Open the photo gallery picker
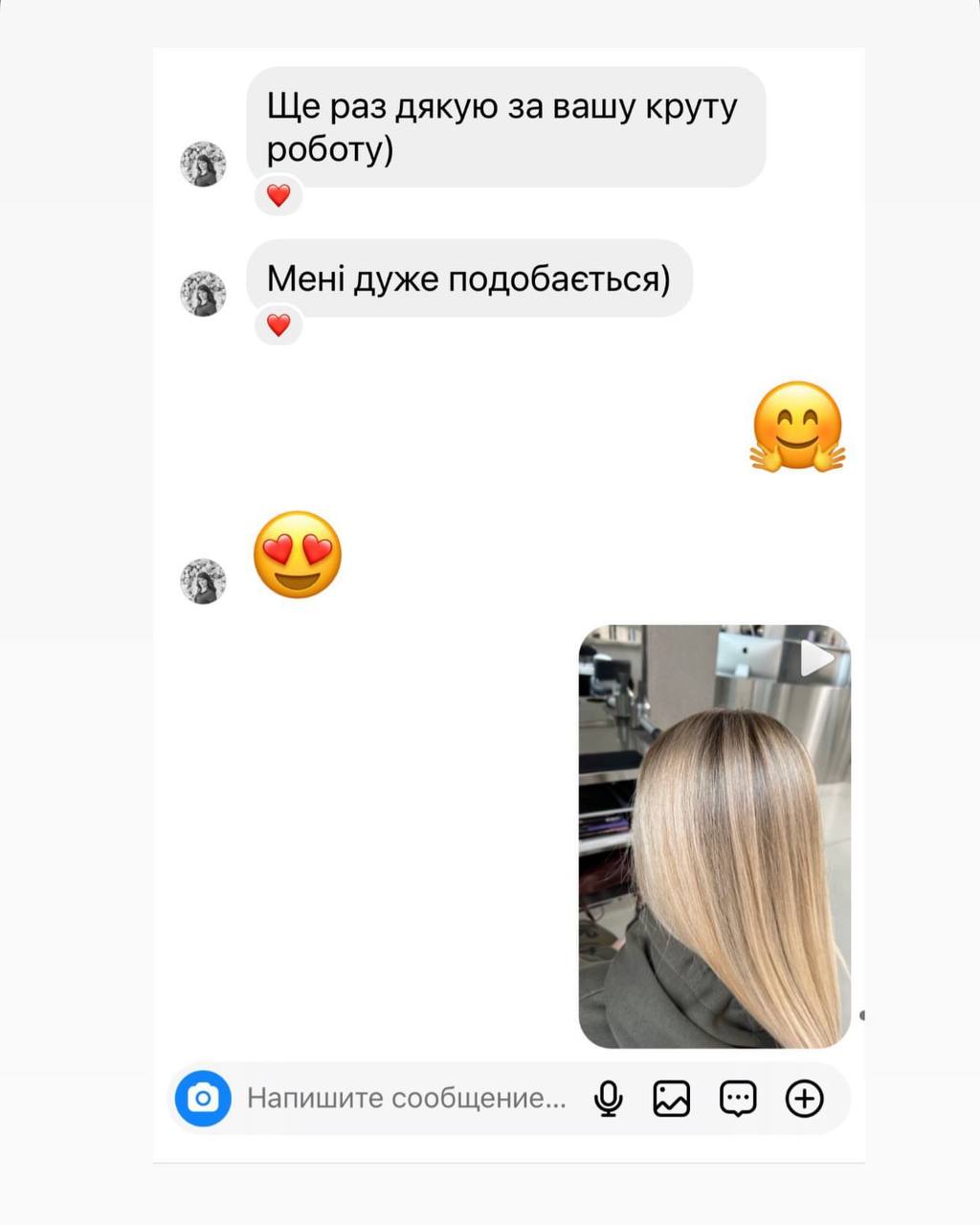980x1225 pixels. (x=672, y=1099)
